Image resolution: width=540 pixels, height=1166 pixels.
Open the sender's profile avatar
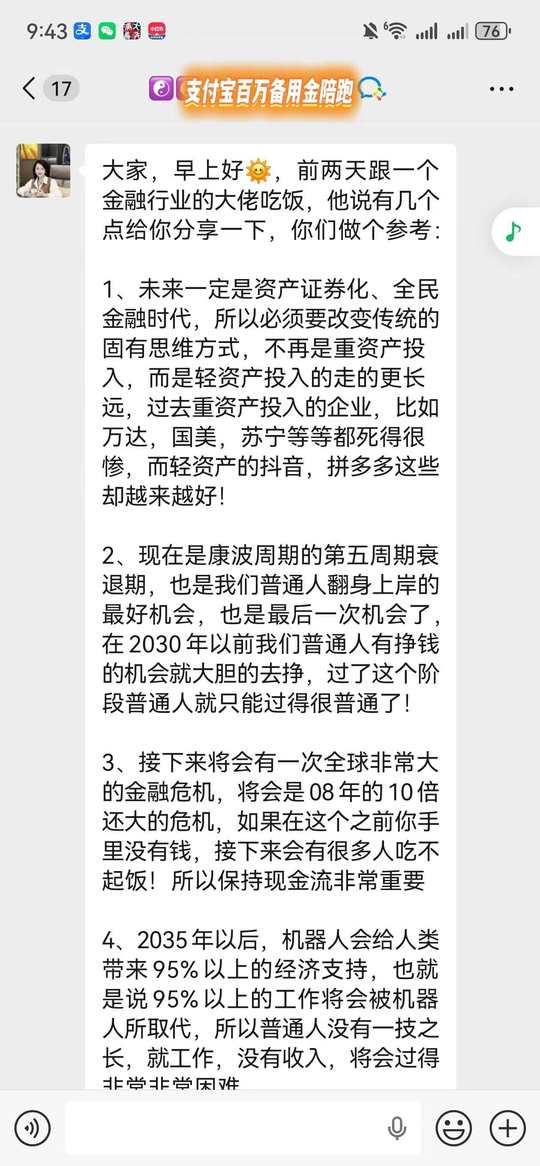(x=43, y=170)
